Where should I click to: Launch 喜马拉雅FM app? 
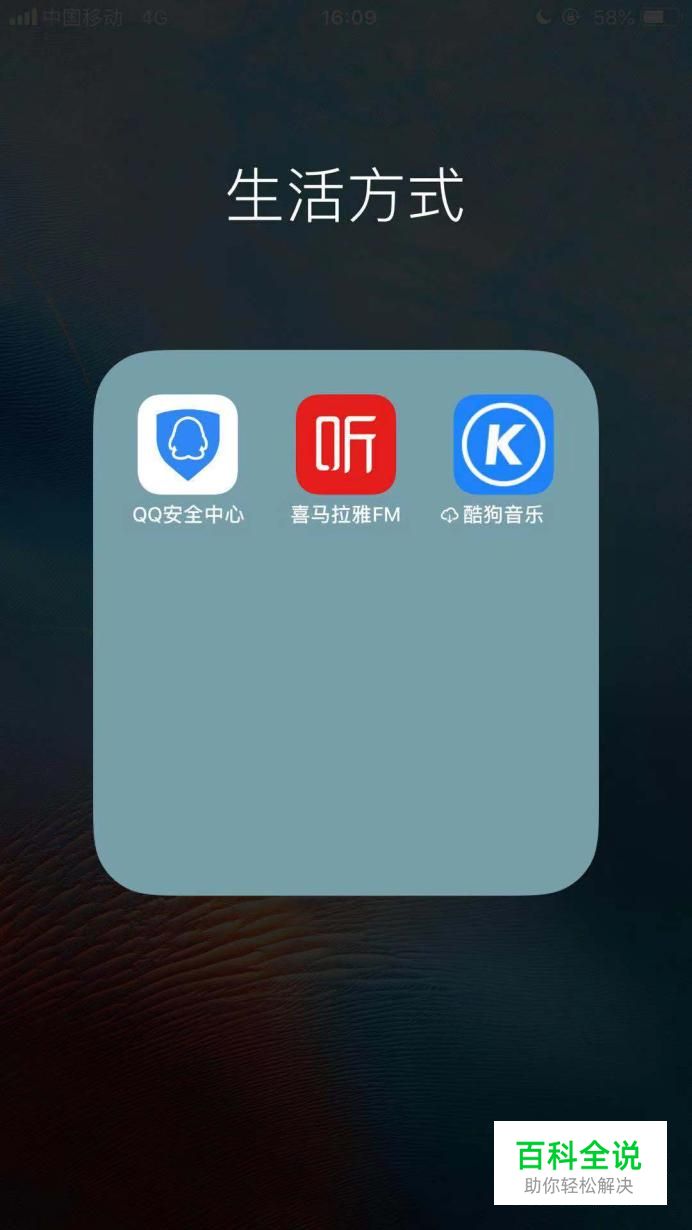pos(346,444)
